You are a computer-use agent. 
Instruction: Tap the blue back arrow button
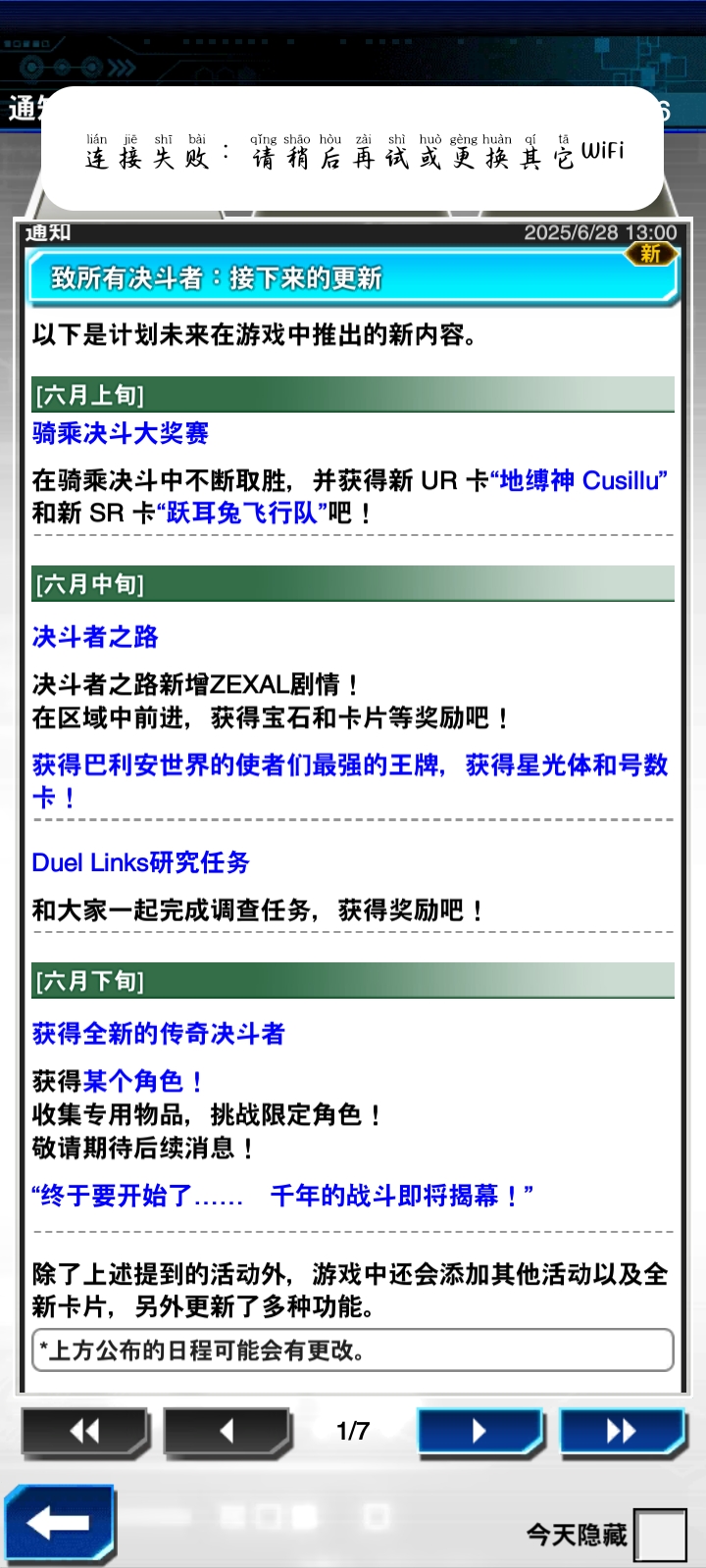(x=59, y=1522)
